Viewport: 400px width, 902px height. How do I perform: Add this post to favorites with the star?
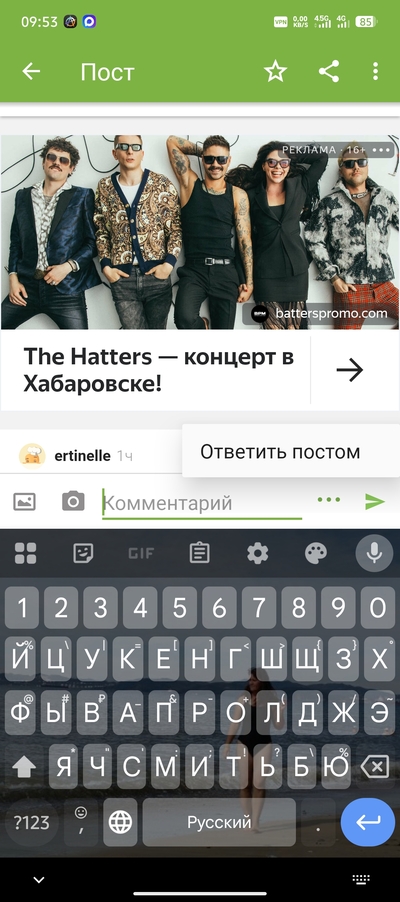click(275, 71)
